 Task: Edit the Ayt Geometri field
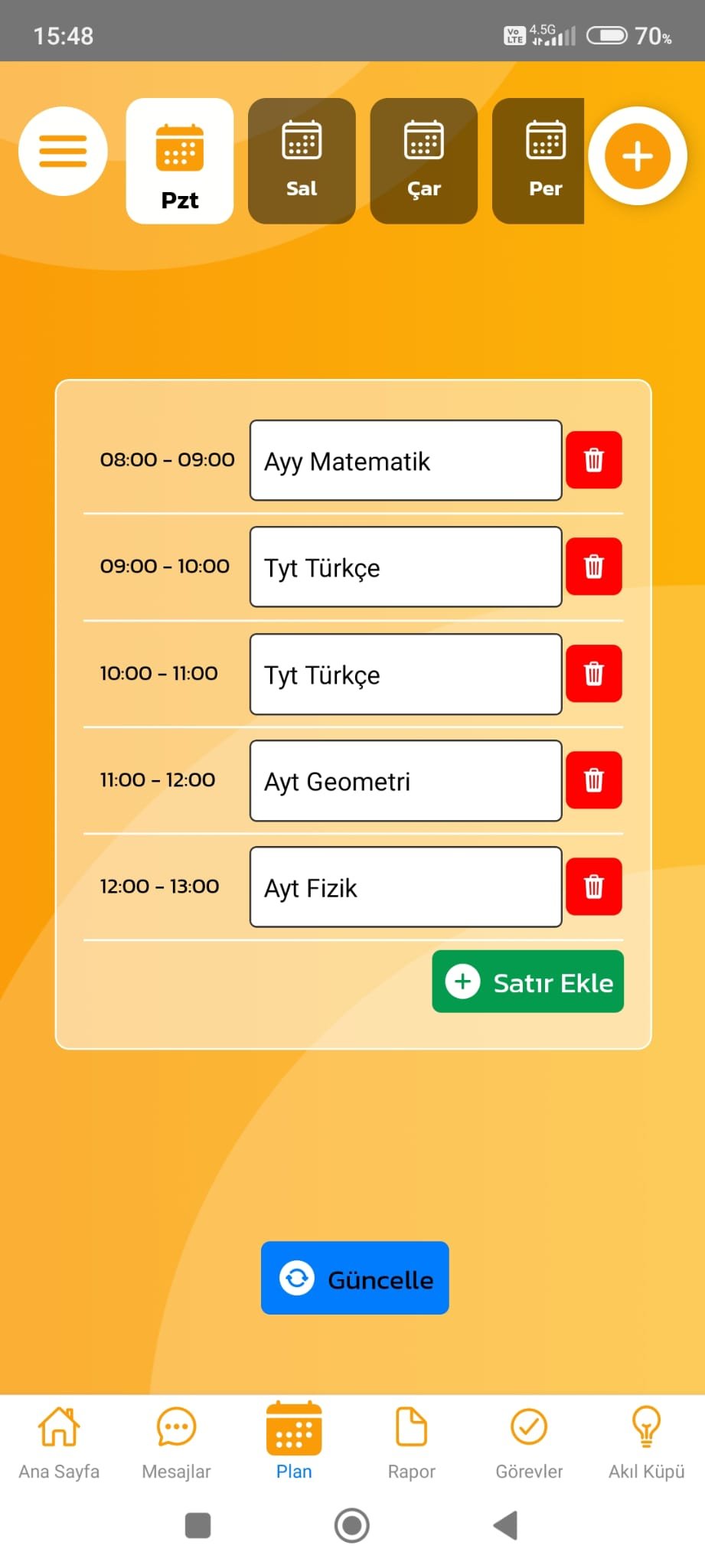tap(406, 780)
